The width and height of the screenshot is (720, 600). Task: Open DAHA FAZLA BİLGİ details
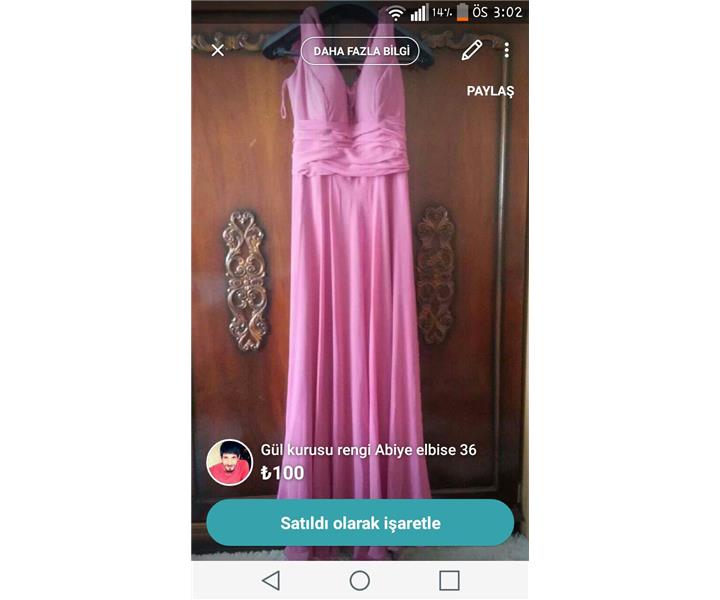(x=360, y=50)
